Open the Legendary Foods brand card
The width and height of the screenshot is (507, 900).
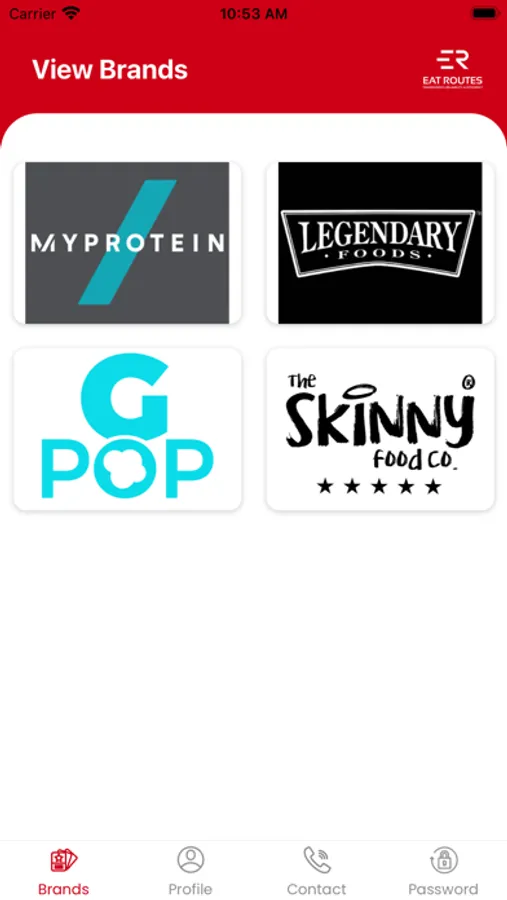(380, 243)
